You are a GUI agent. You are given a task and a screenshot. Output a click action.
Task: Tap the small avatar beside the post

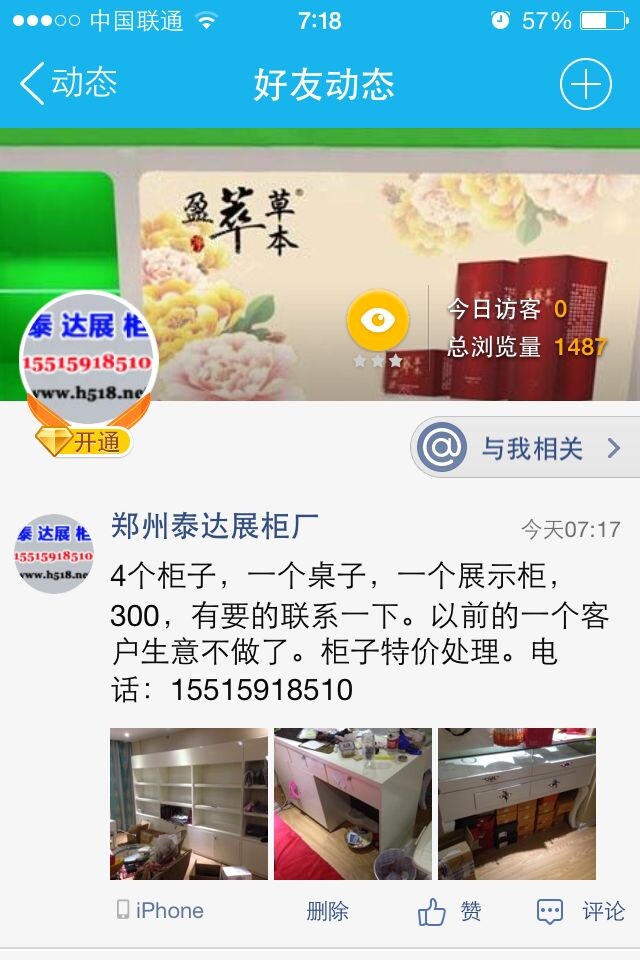click(54, 553)
